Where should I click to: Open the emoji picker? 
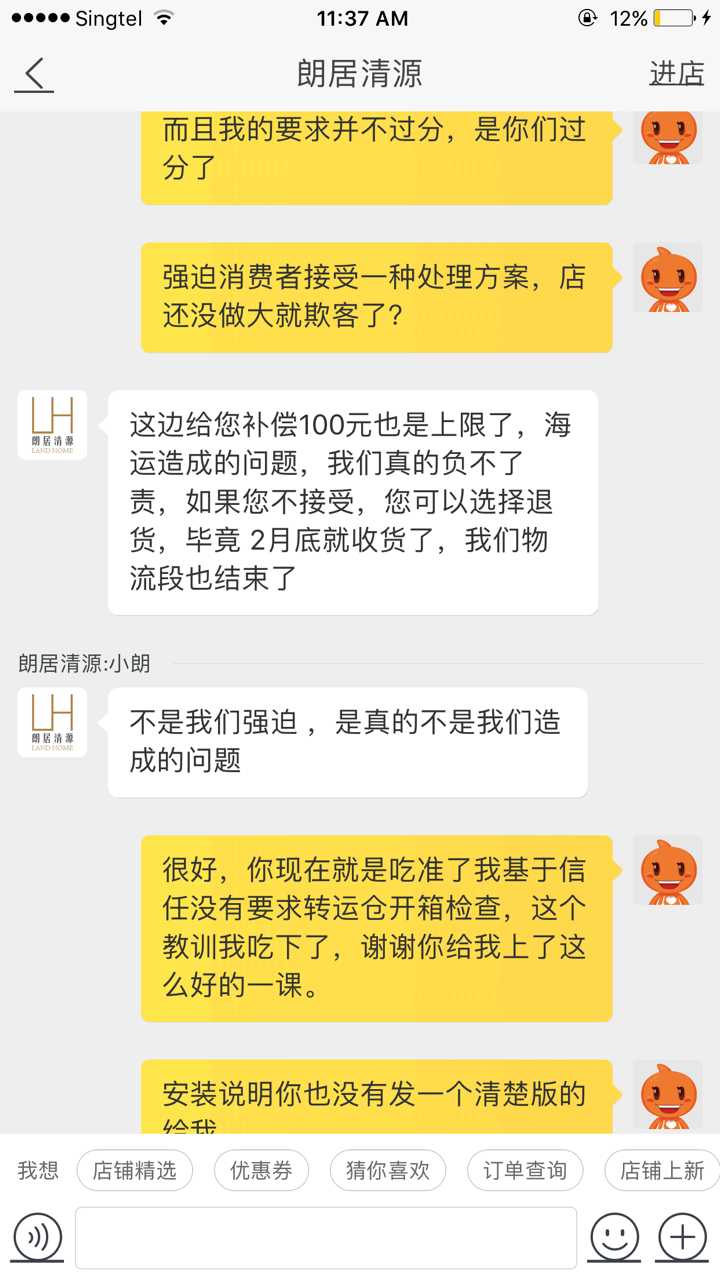614,1238
